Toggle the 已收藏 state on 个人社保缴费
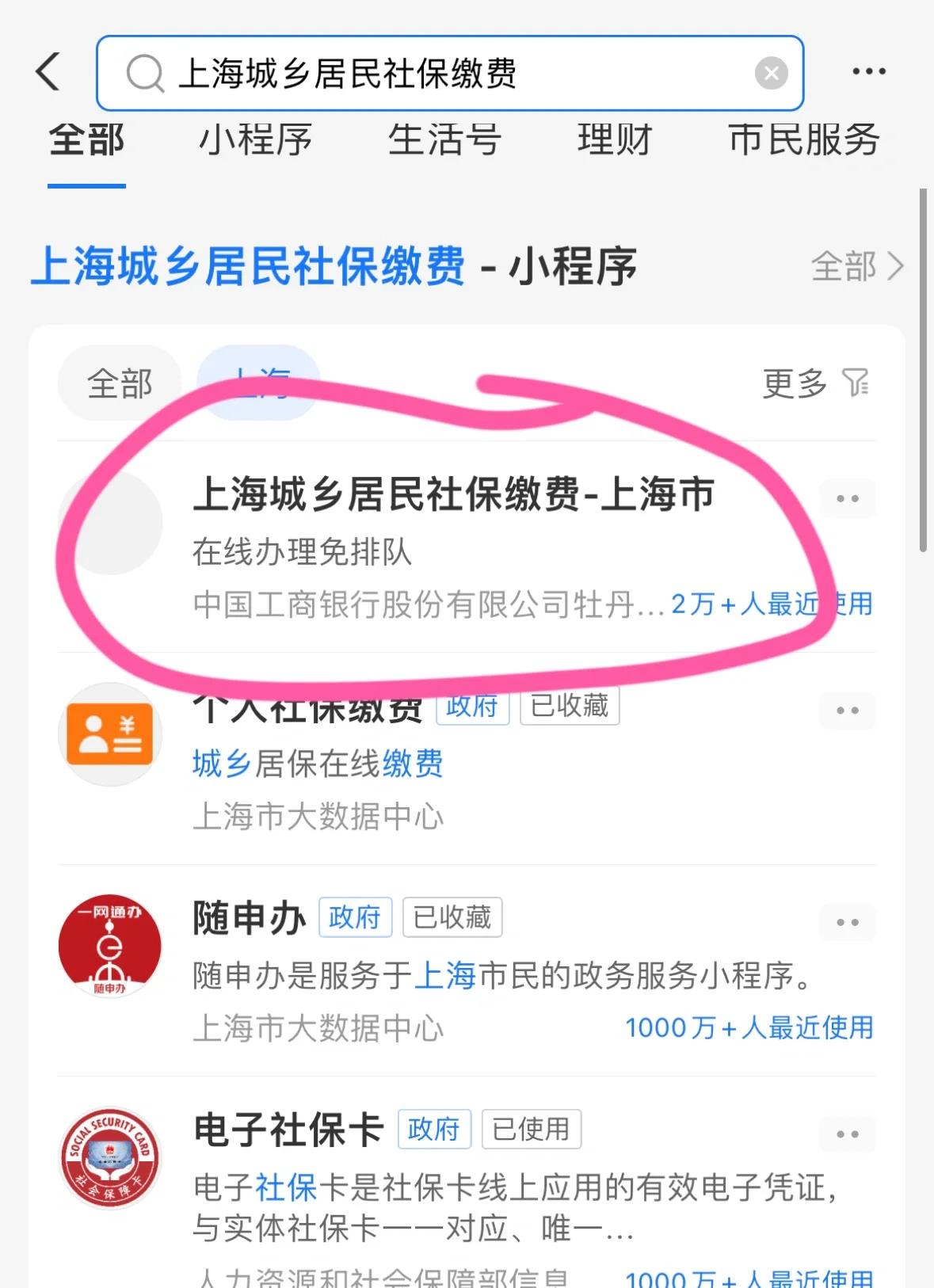 569,707
